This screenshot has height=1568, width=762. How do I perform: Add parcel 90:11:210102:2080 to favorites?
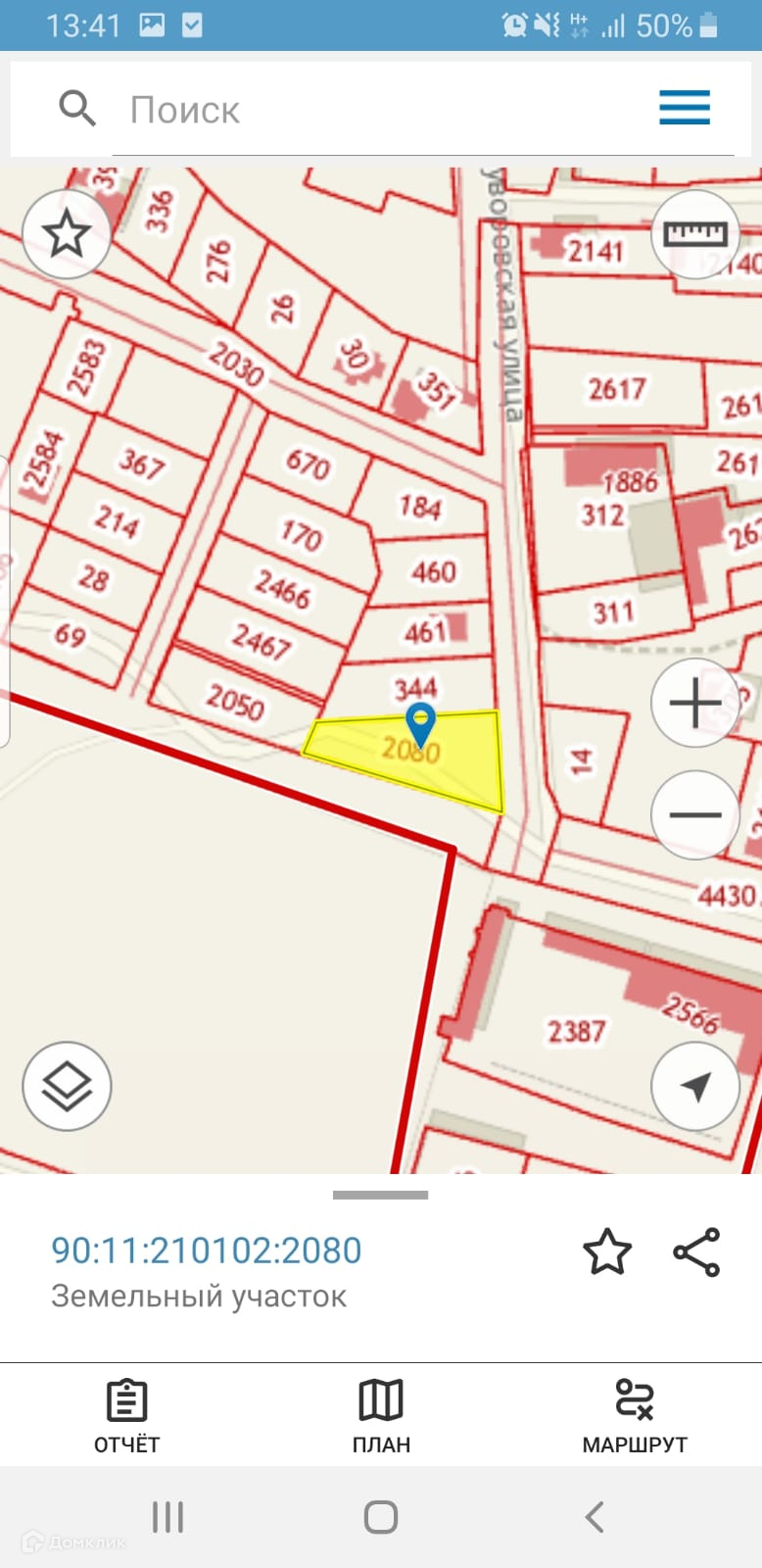click(x=606, y=1251)
